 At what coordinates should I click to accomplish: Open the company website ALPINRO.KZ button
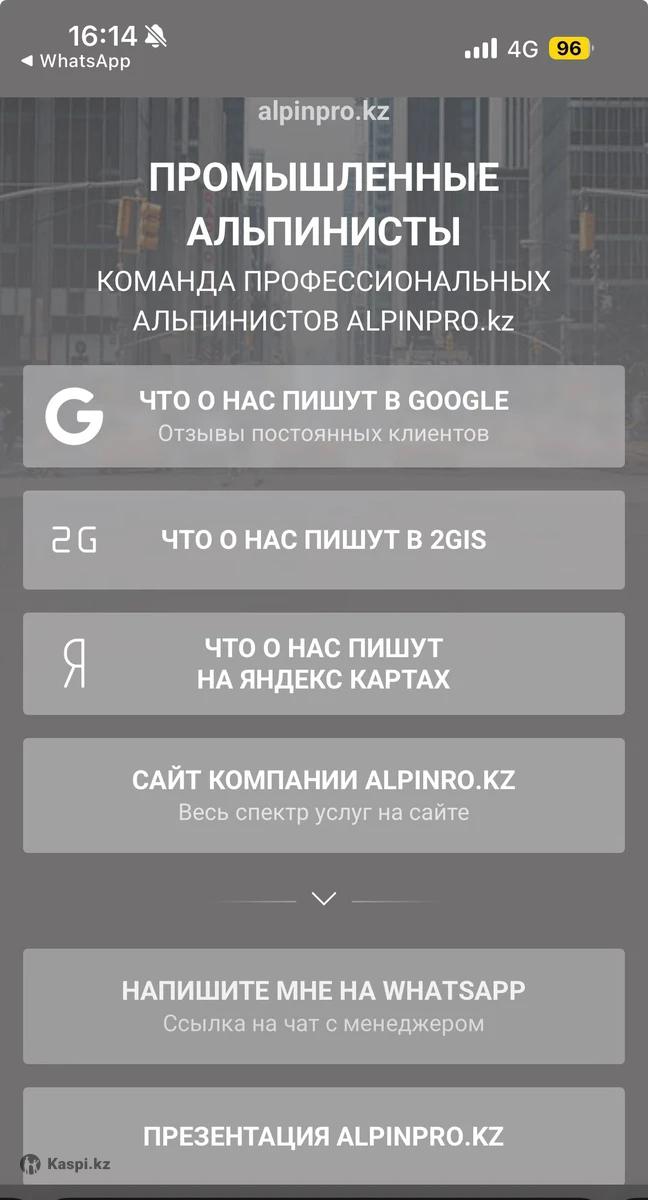[x=324, y=795]
